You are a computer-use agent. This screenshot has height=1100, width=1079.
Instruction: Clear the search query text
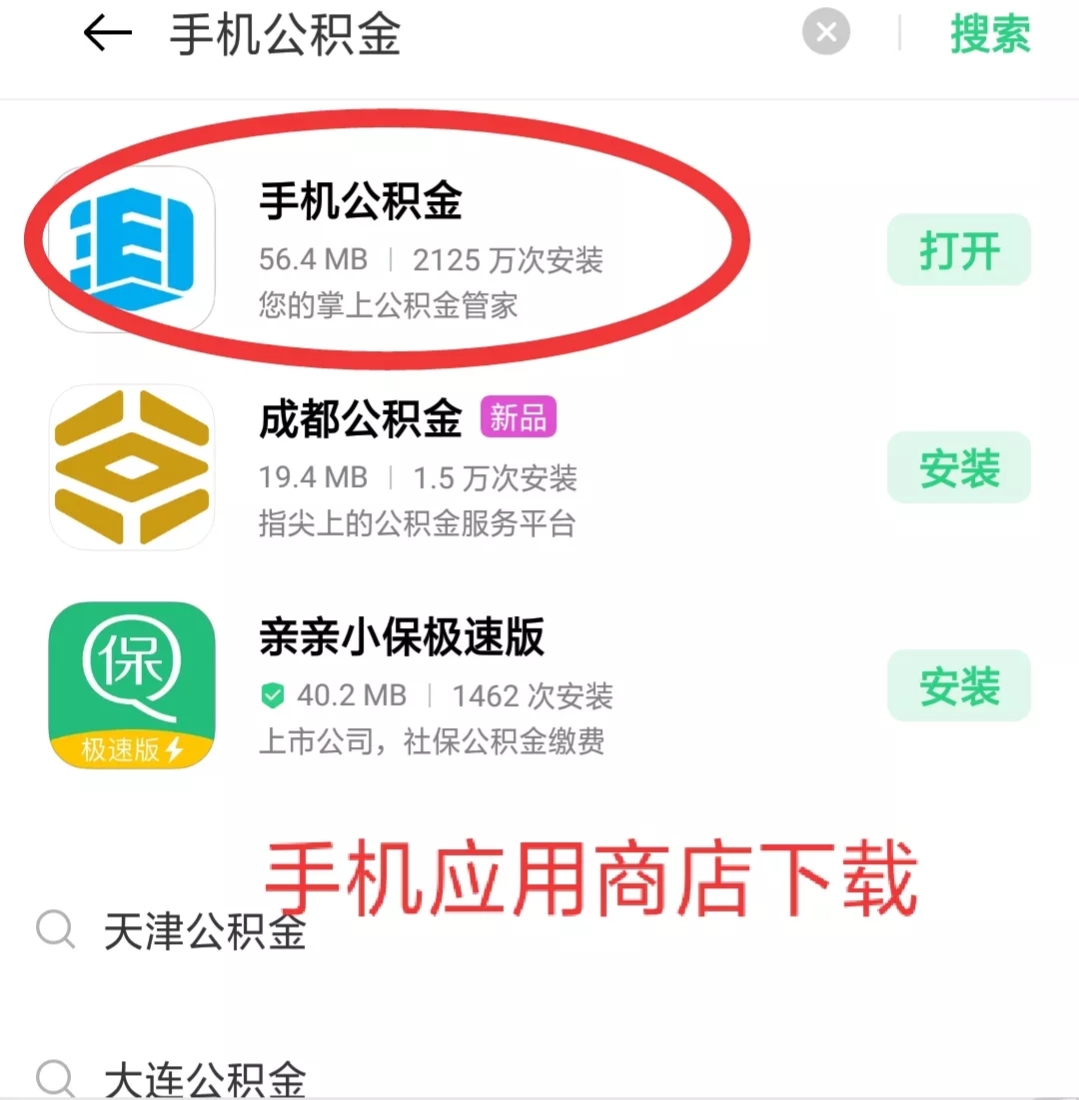[x=826, y=34]
